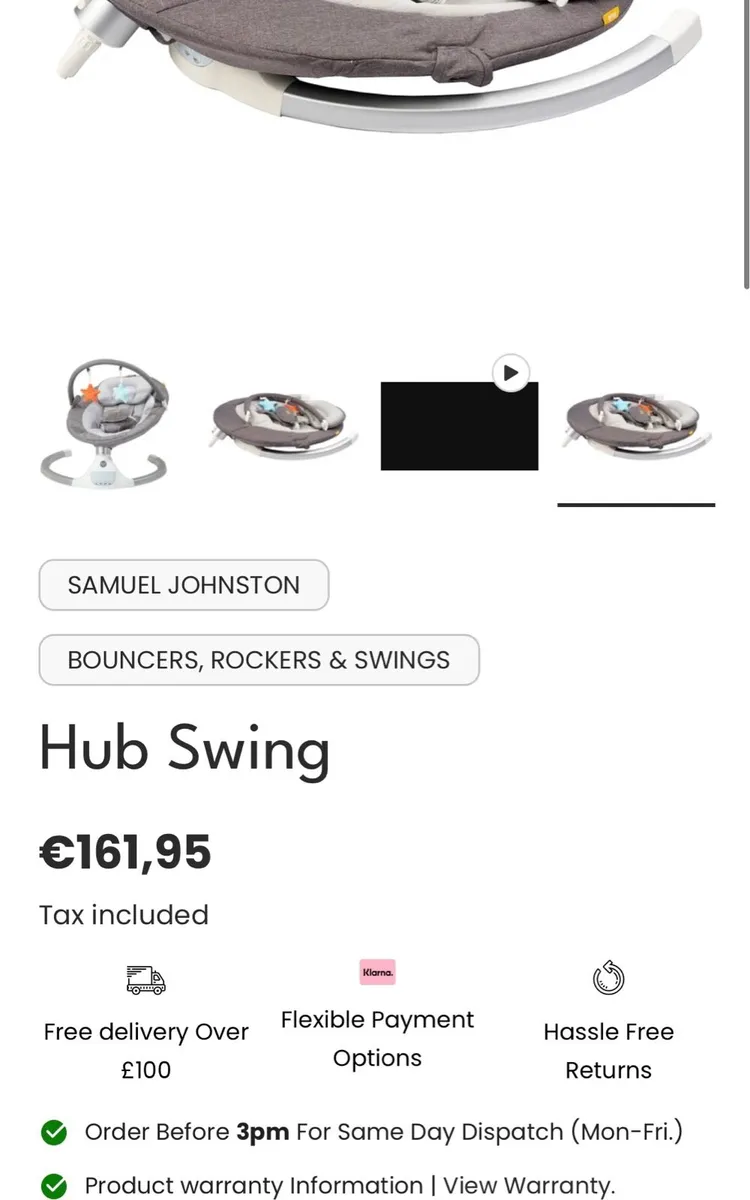The height and width of the screenshot is (1200, 750).
Task: Click the Hub Swing product title
Action: point(184,748)
